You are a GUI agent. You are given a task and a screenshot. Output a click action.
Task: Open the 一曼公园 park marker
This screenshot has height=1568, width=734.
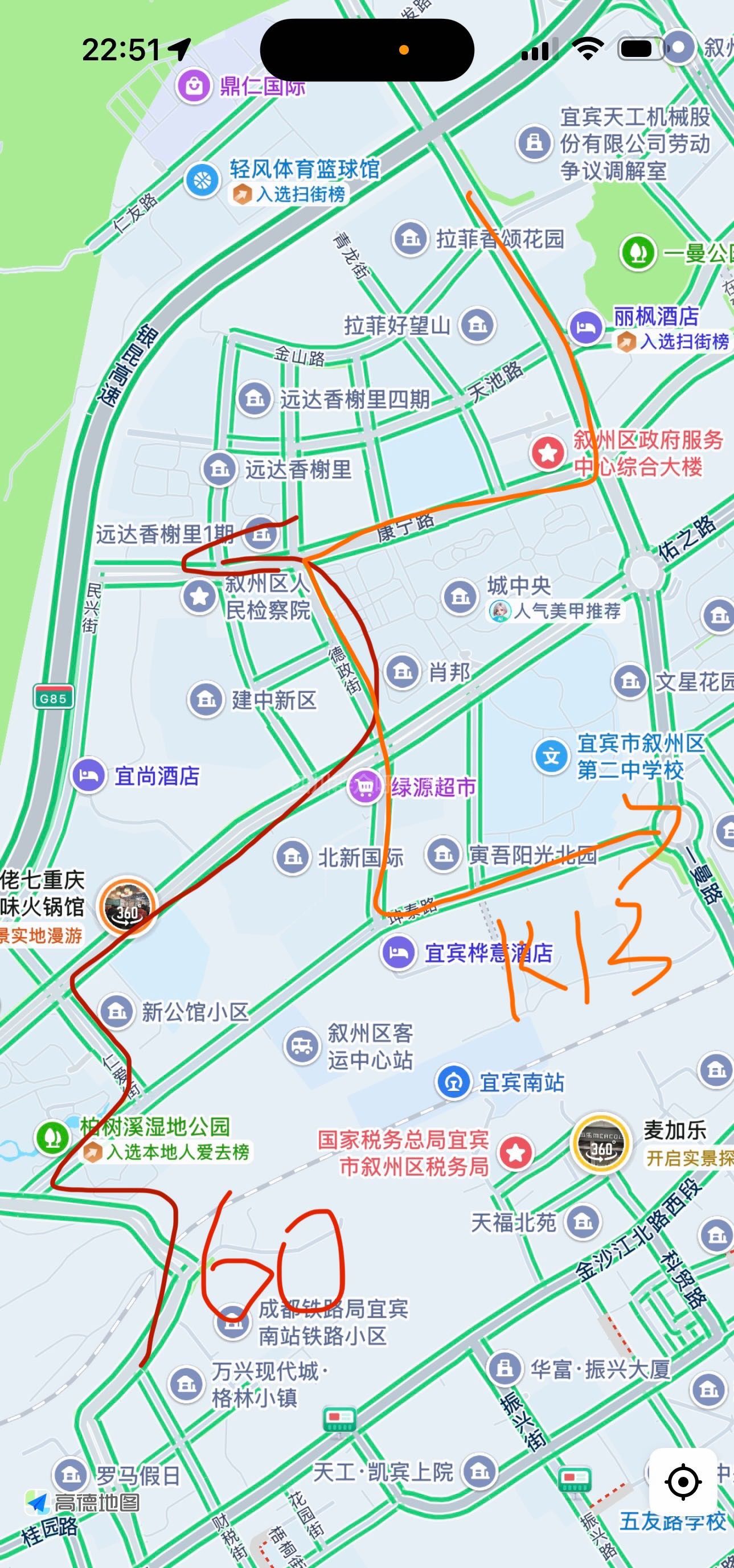click(637, 252)
